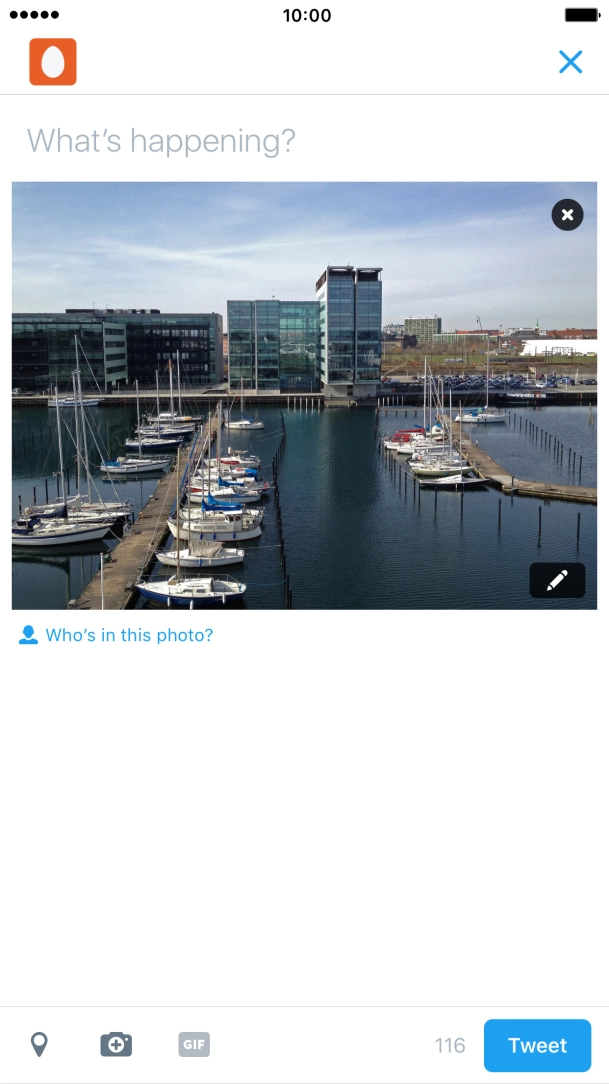Remove the attached marina photo
Screen dimensions: 609x1084
point(567,214)
